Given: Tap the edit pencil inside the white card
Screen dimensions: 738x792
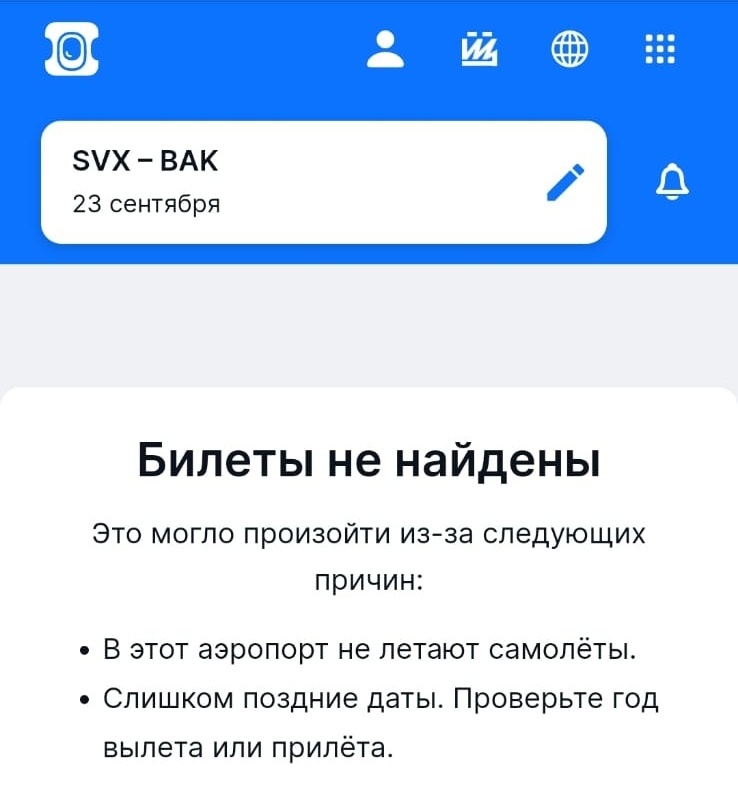Looking at the screenshot, I should (563, 181).
